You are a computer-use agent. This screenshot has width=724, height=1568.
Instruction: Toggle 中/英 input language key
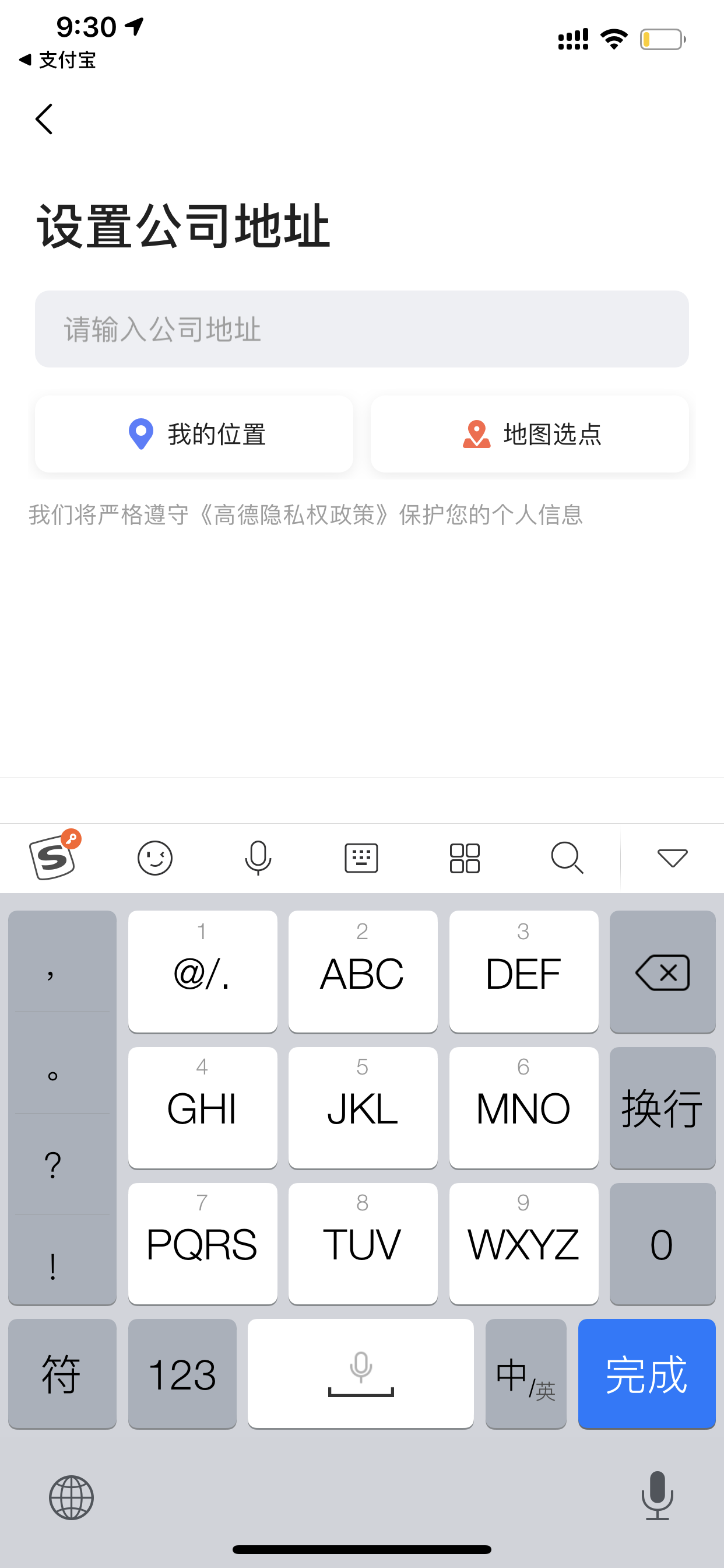pyautogui.click(x=526, y=1373)
